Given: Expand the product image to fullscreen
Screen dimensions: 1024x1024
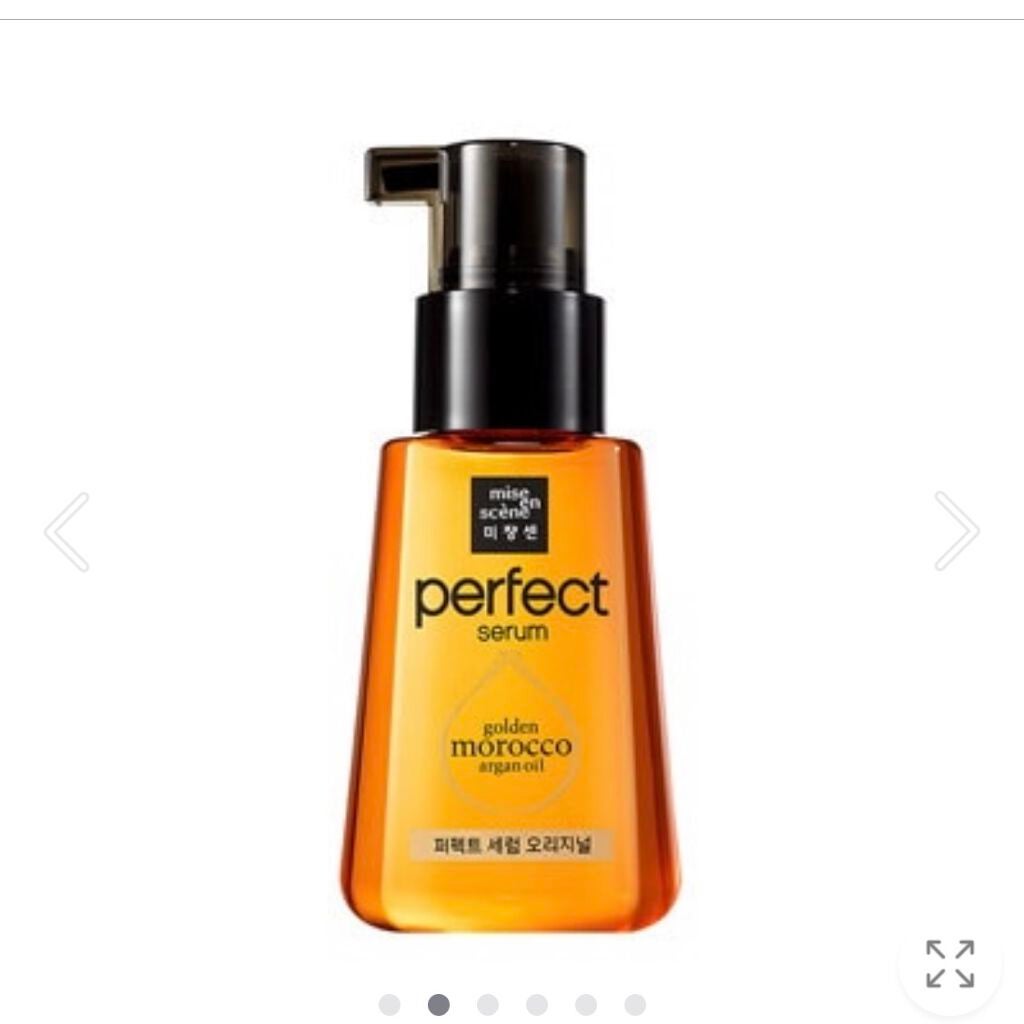Looking at the screenshot, I should point(949,963).
